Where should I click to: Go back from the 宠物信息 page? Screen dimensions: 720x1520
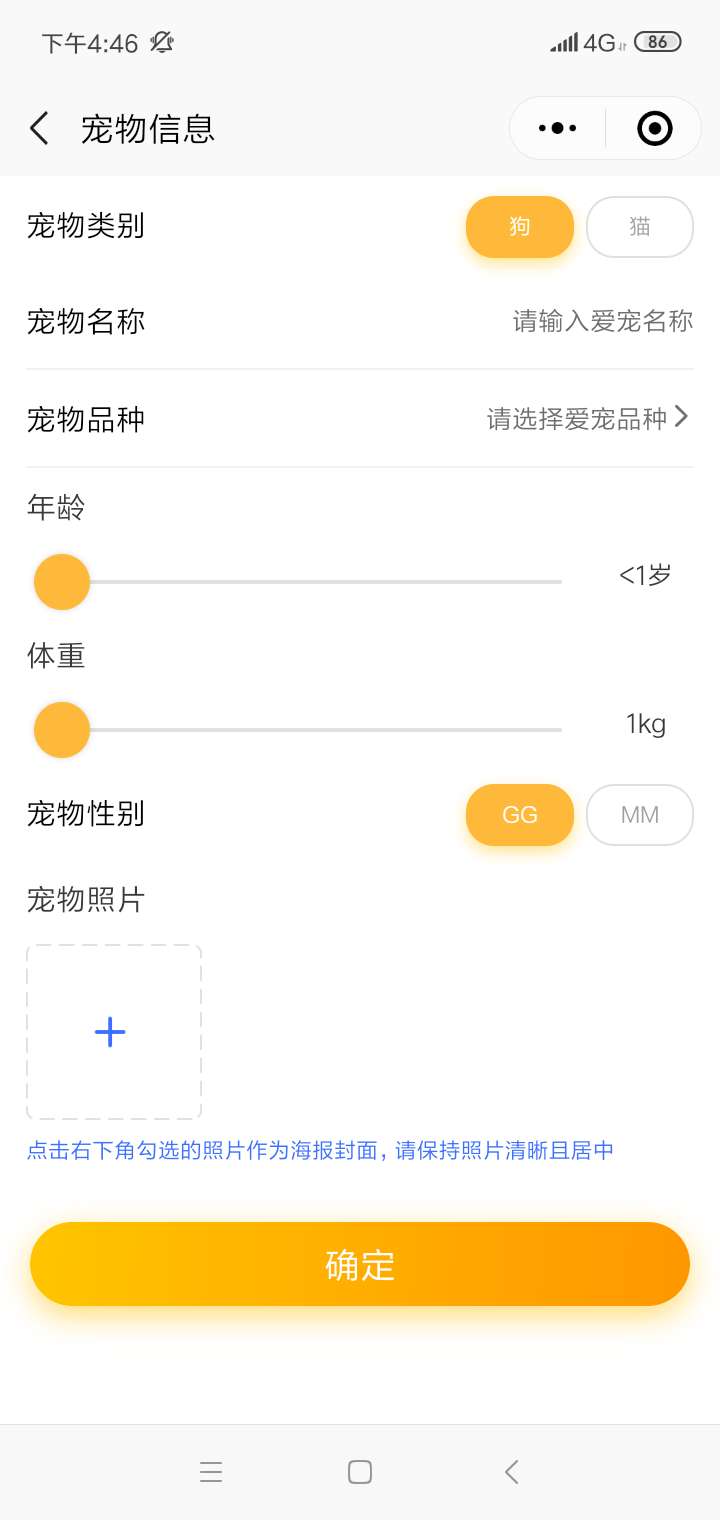coord(39,129)
